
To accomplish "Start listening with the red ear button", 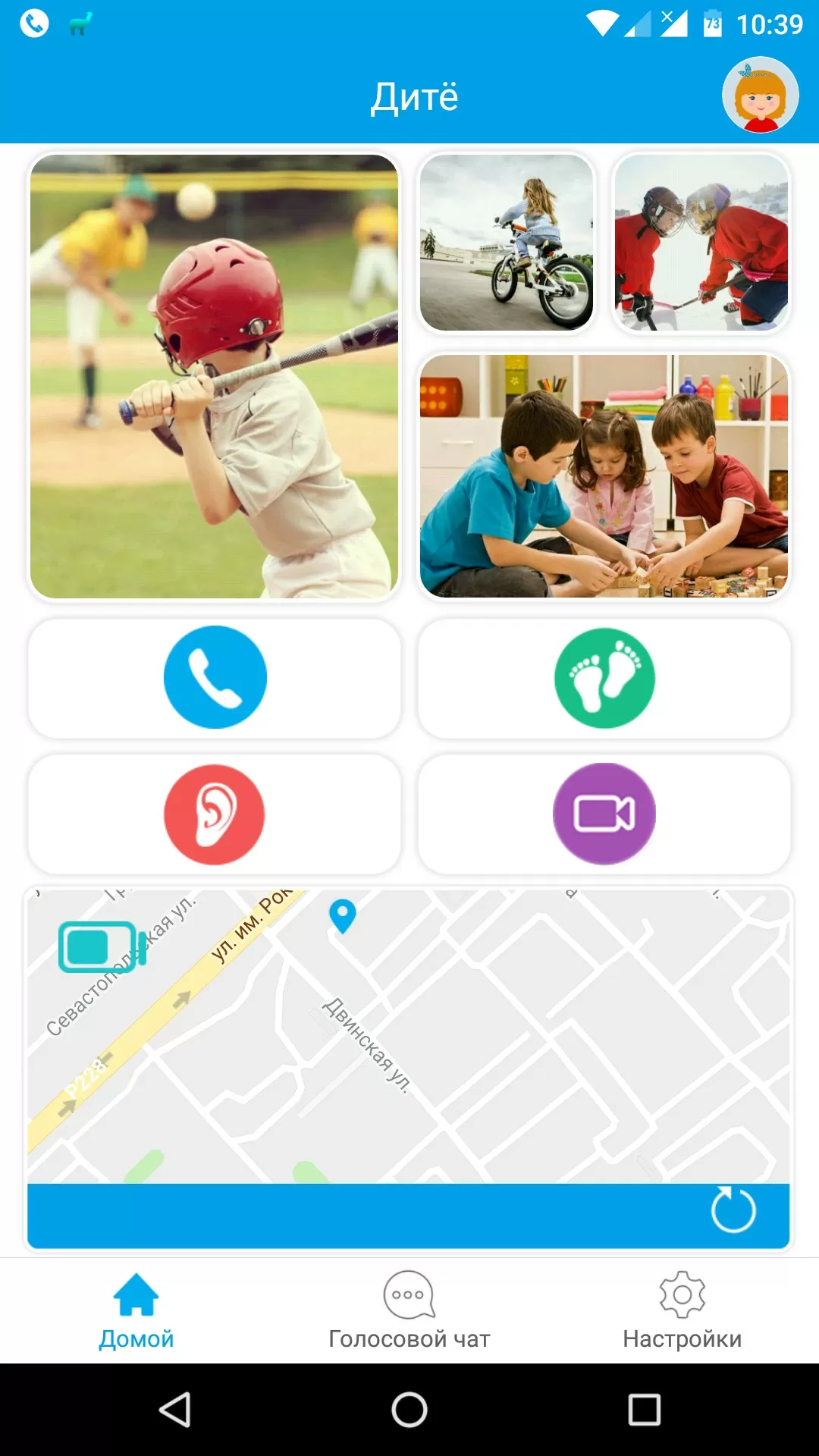I will (x=215, y=814).
